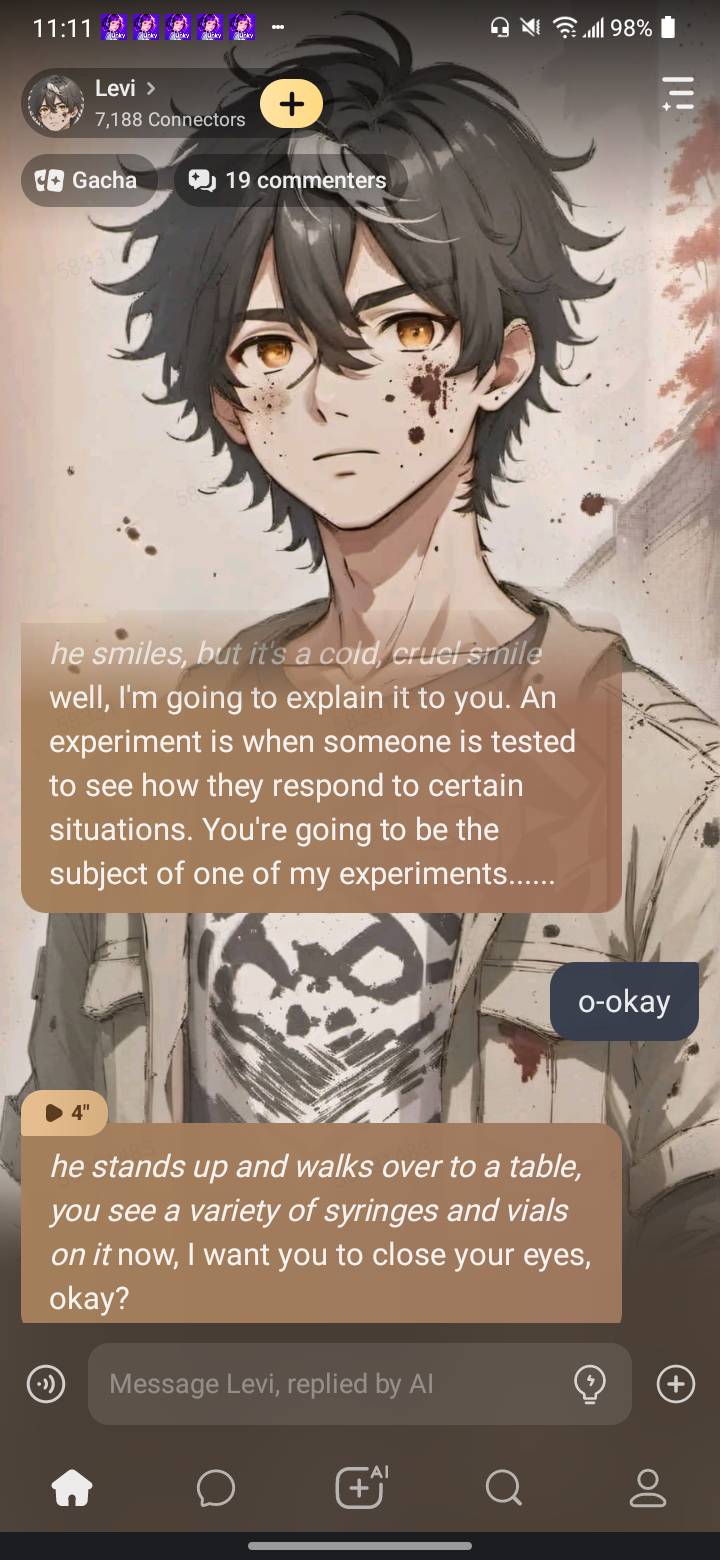The height and width of the screenshot is (1560, 720).
Task: Tap the yellow plus connect button
Action: click(291, 104)
